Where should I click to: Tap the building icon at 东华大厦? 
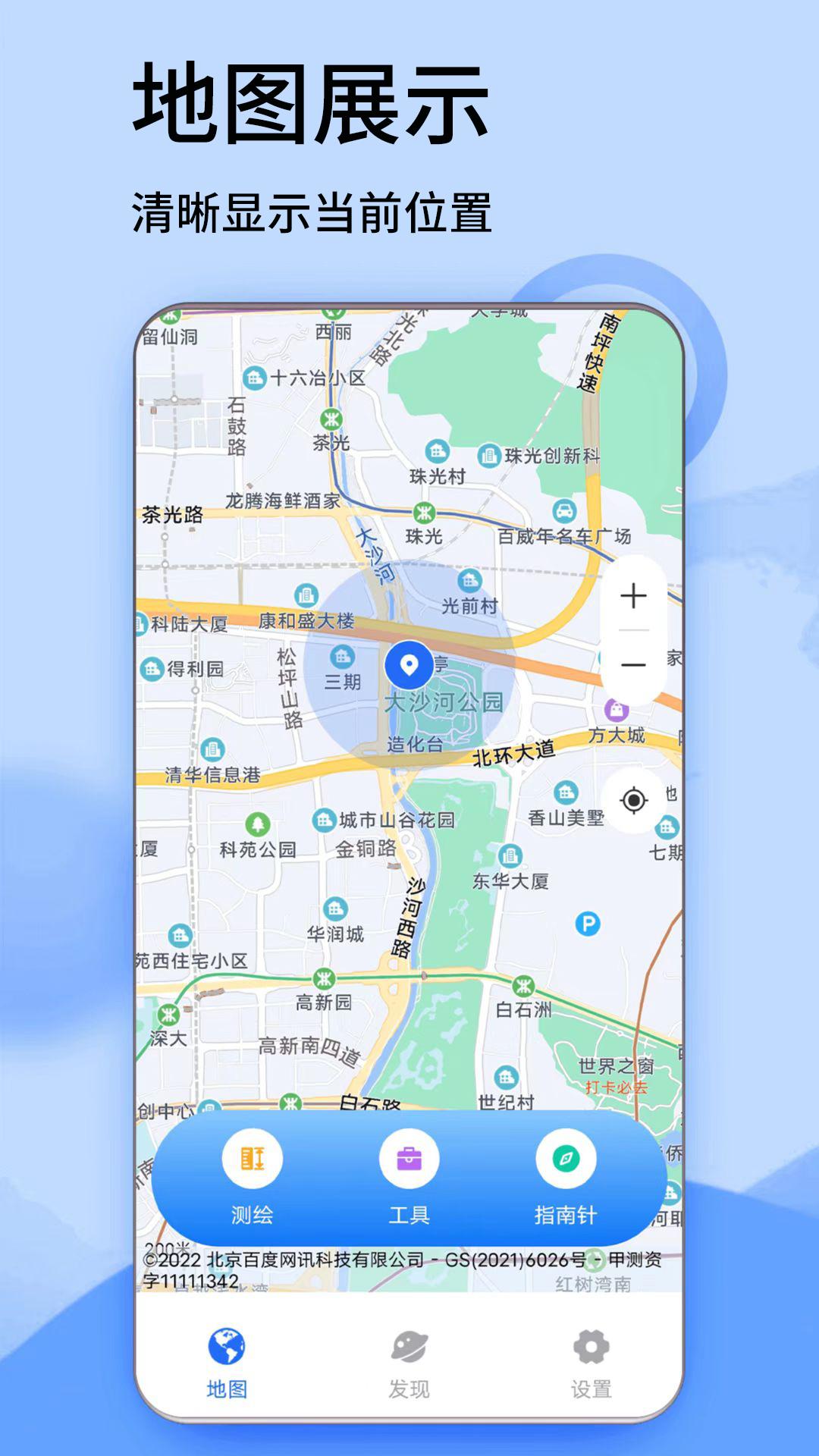511,855
